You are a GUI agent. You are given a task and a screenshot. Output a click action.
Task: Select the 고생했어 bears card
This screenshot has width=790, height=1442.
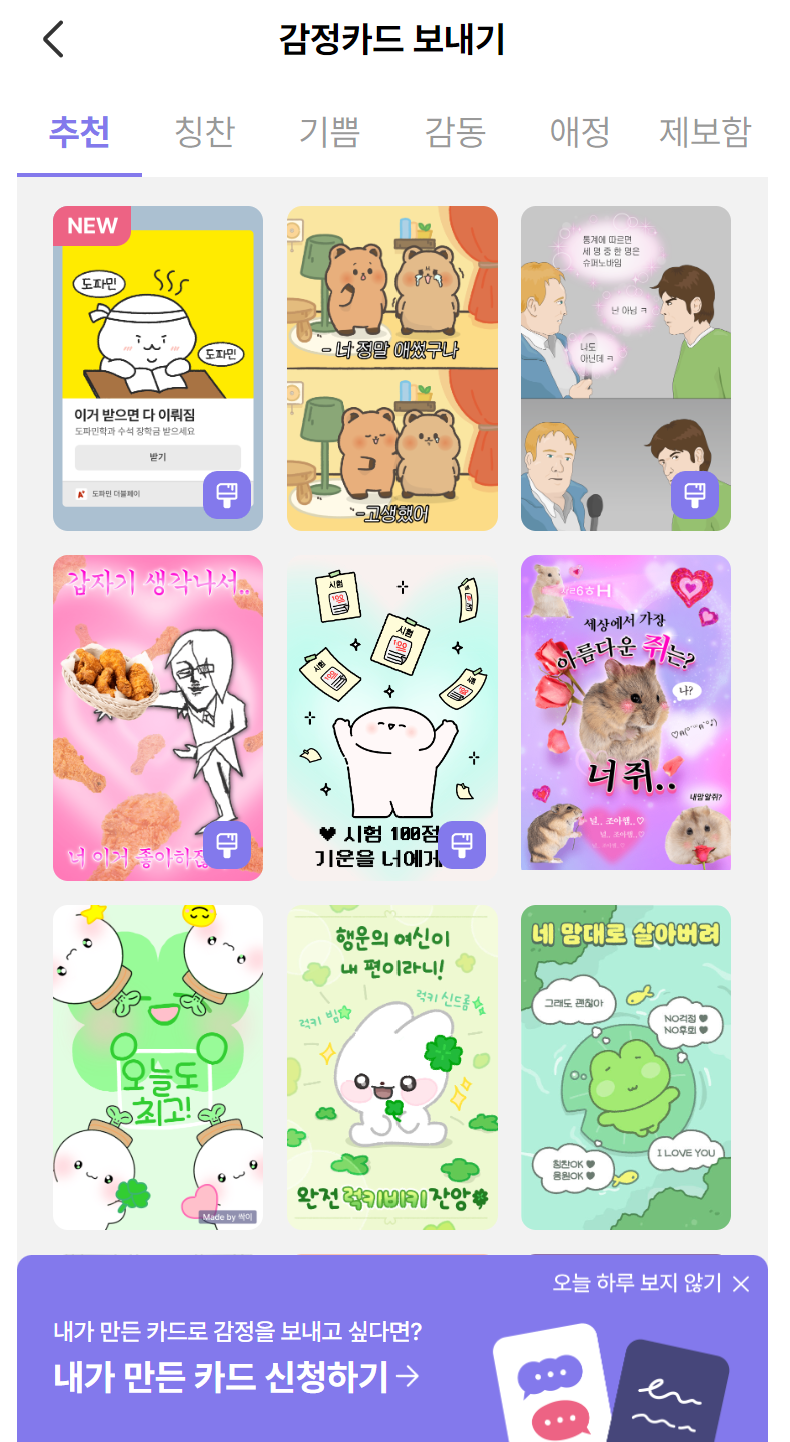[x=392, y=368]
